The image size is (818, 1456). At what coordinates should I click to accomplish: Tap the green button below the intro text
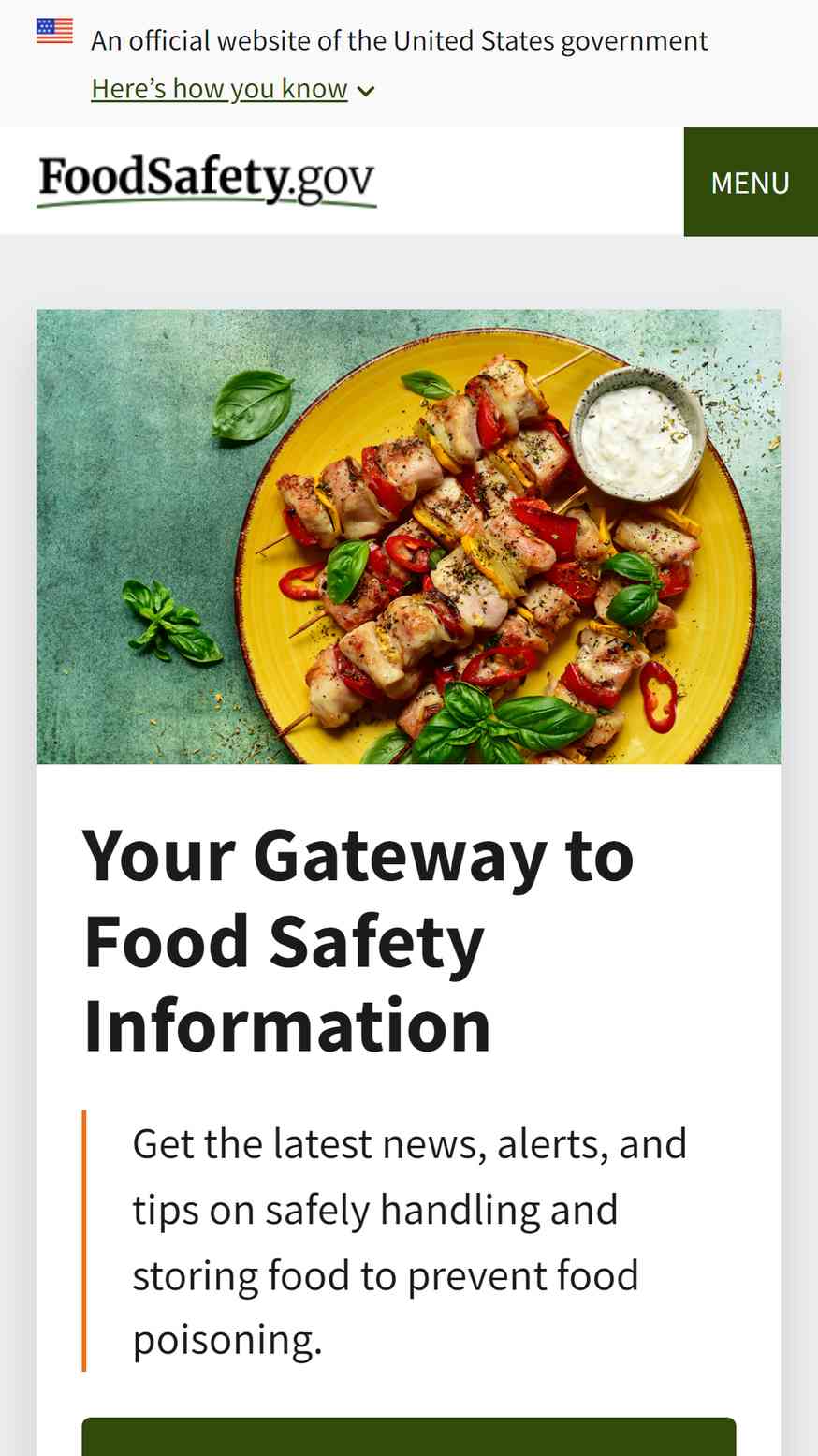(408, 1437)
